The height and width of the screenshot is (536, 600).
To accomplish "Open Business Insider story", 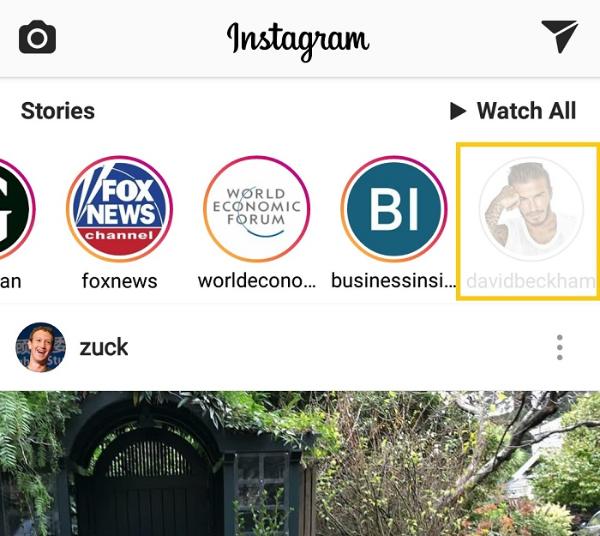I will pyautogui.click(x=393, y=209).
